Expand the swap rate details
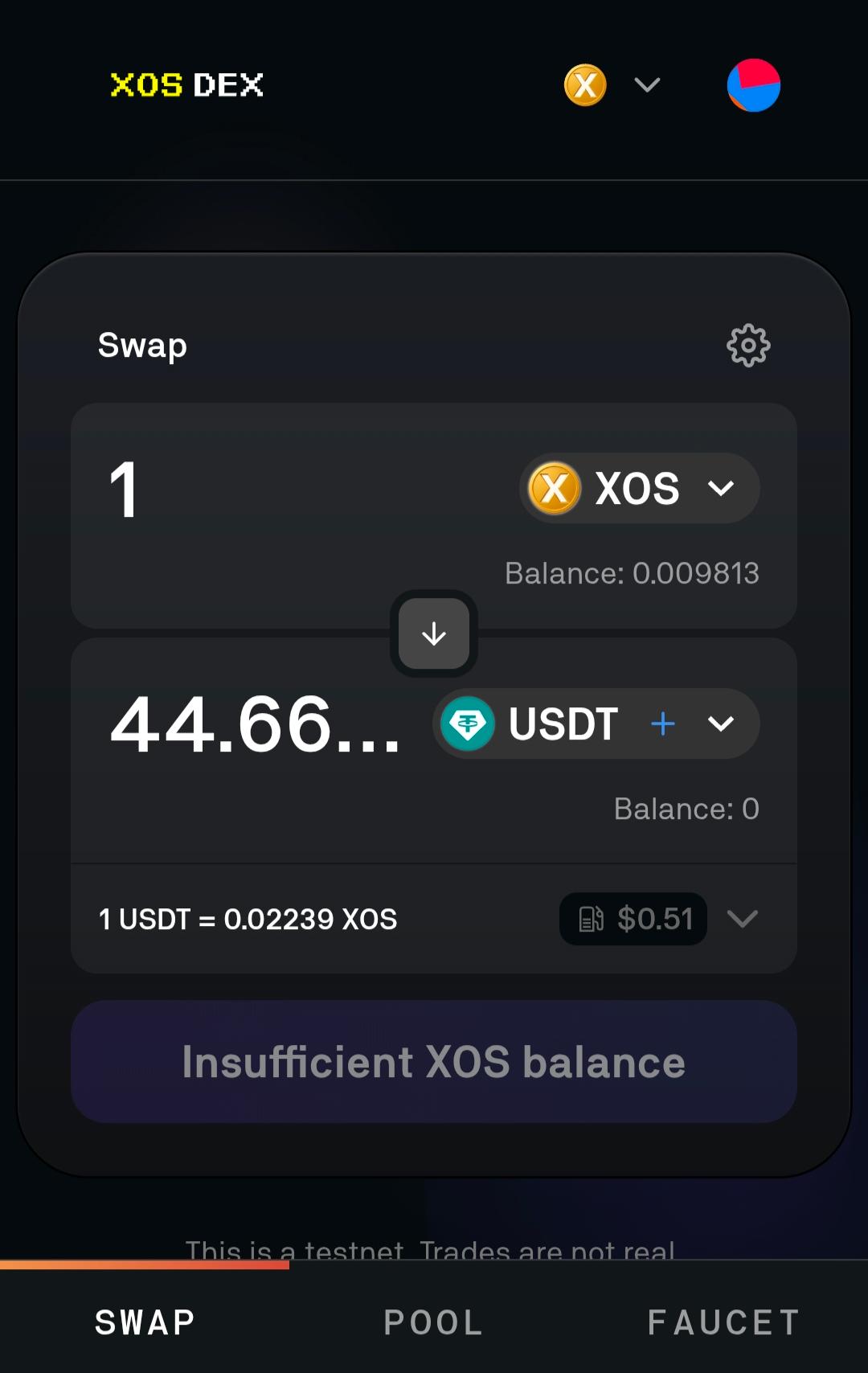868x1373 pixels. pos(742,919)
